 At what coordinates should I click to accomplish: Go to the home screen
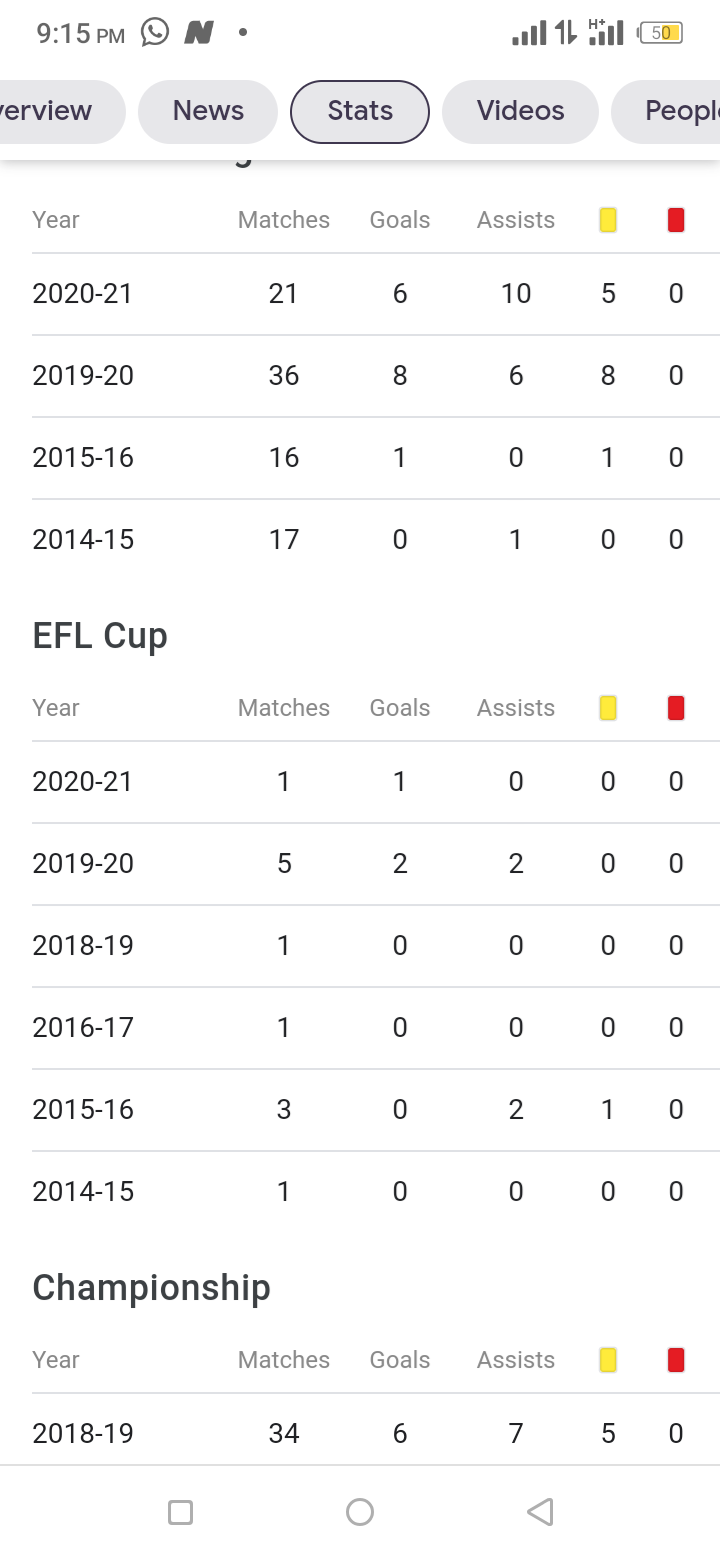[x=360, y=1511]
